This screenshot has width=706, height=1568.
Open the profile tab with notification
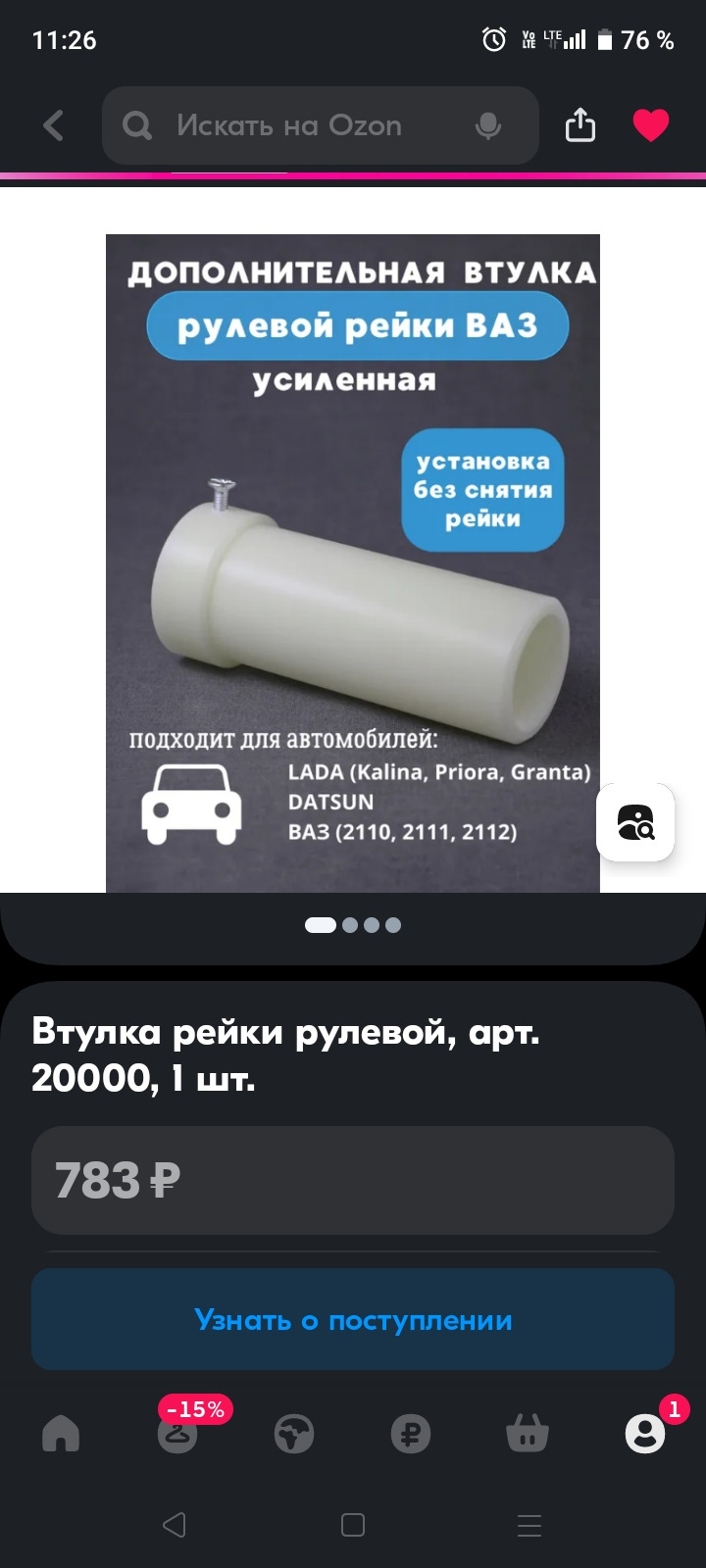point(645,1435)
